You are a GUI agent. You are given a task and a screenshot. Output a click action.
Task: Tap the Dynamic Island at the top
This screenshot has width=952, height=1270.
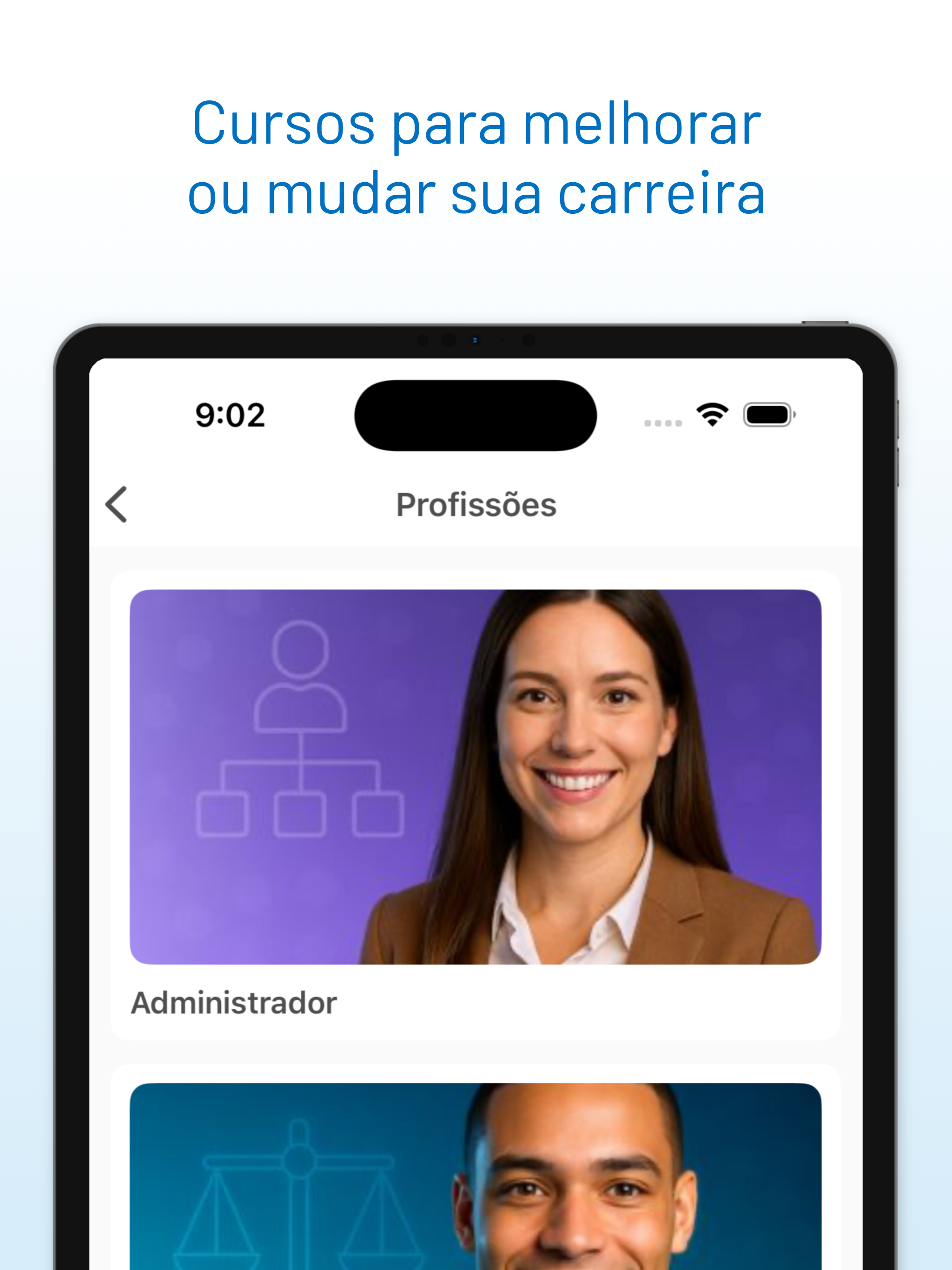point(475,415)
